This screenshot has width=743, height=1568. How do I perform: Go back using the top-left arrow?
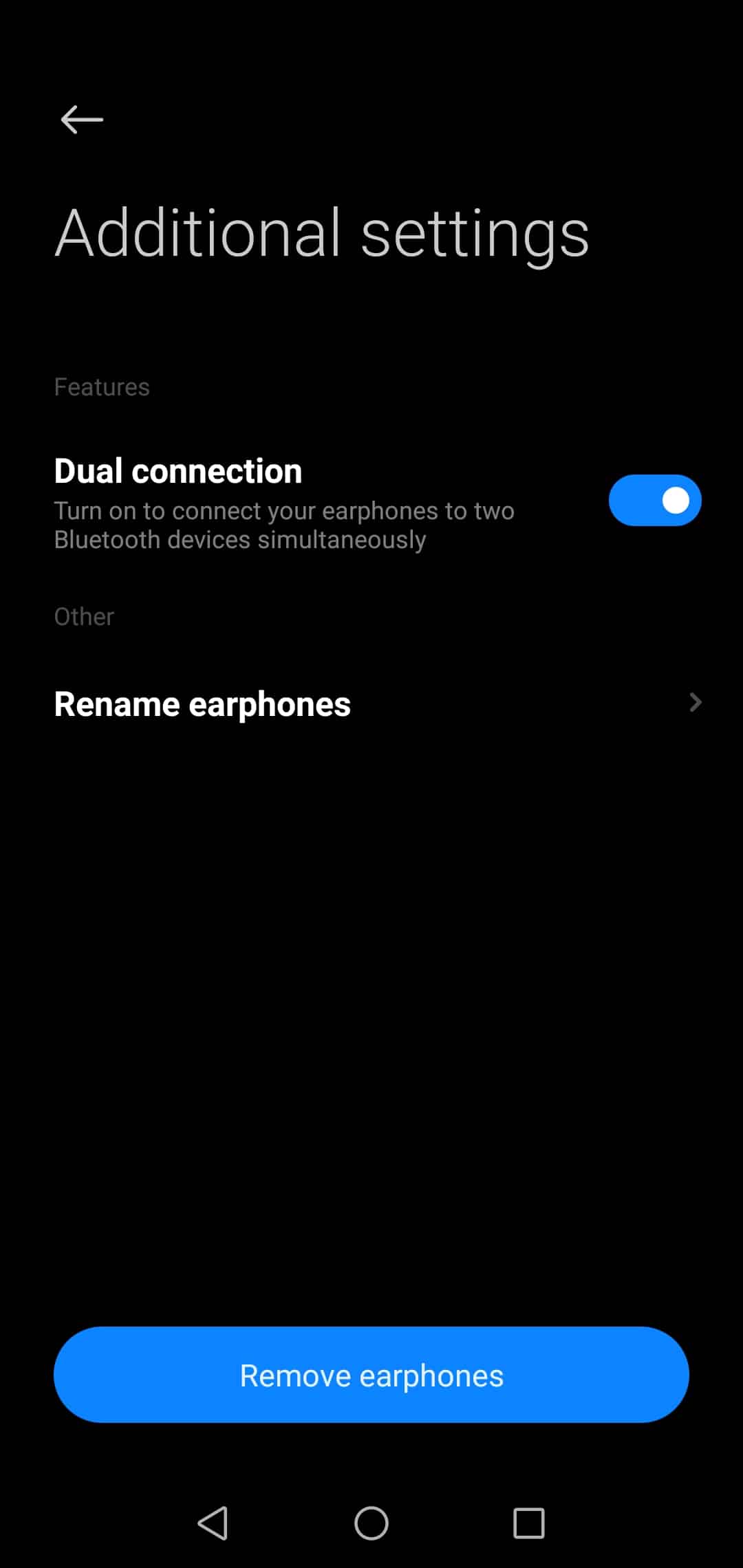click(82, 120)
